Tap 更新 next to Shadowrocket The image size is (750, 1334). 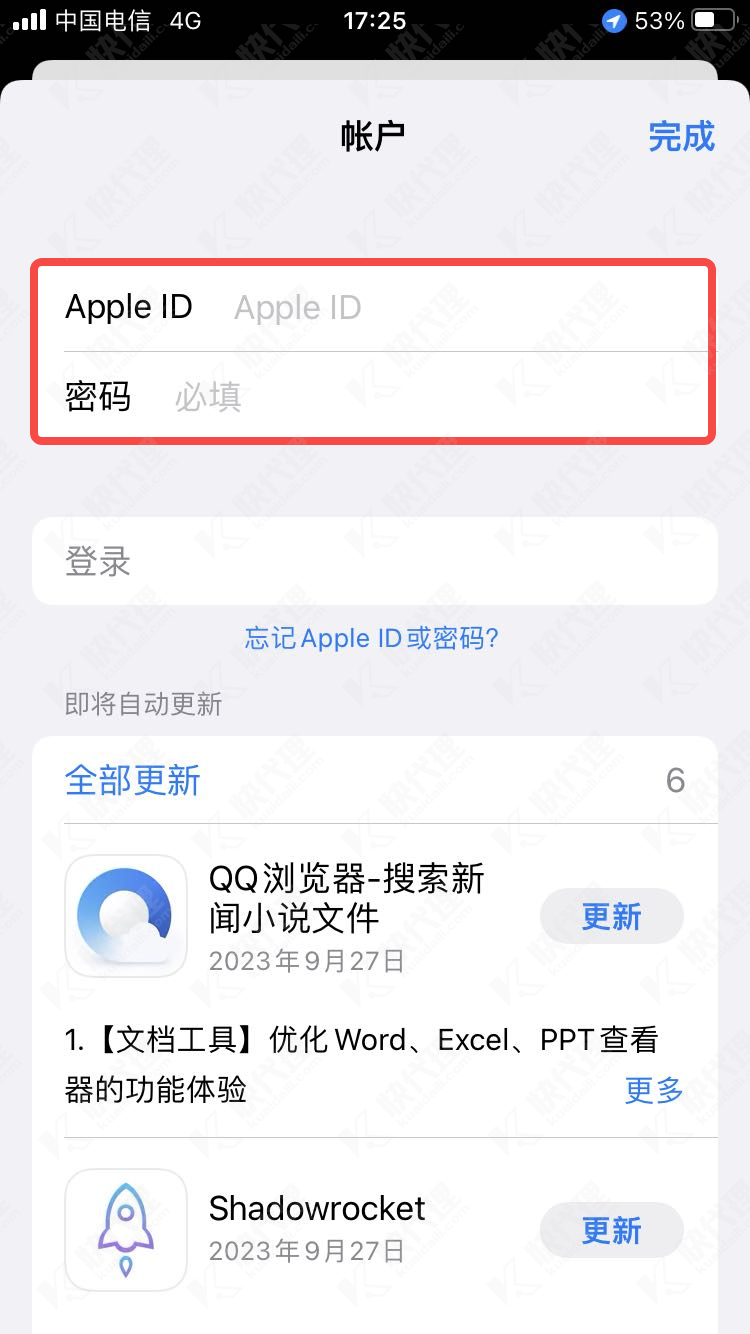(611, 1230)
